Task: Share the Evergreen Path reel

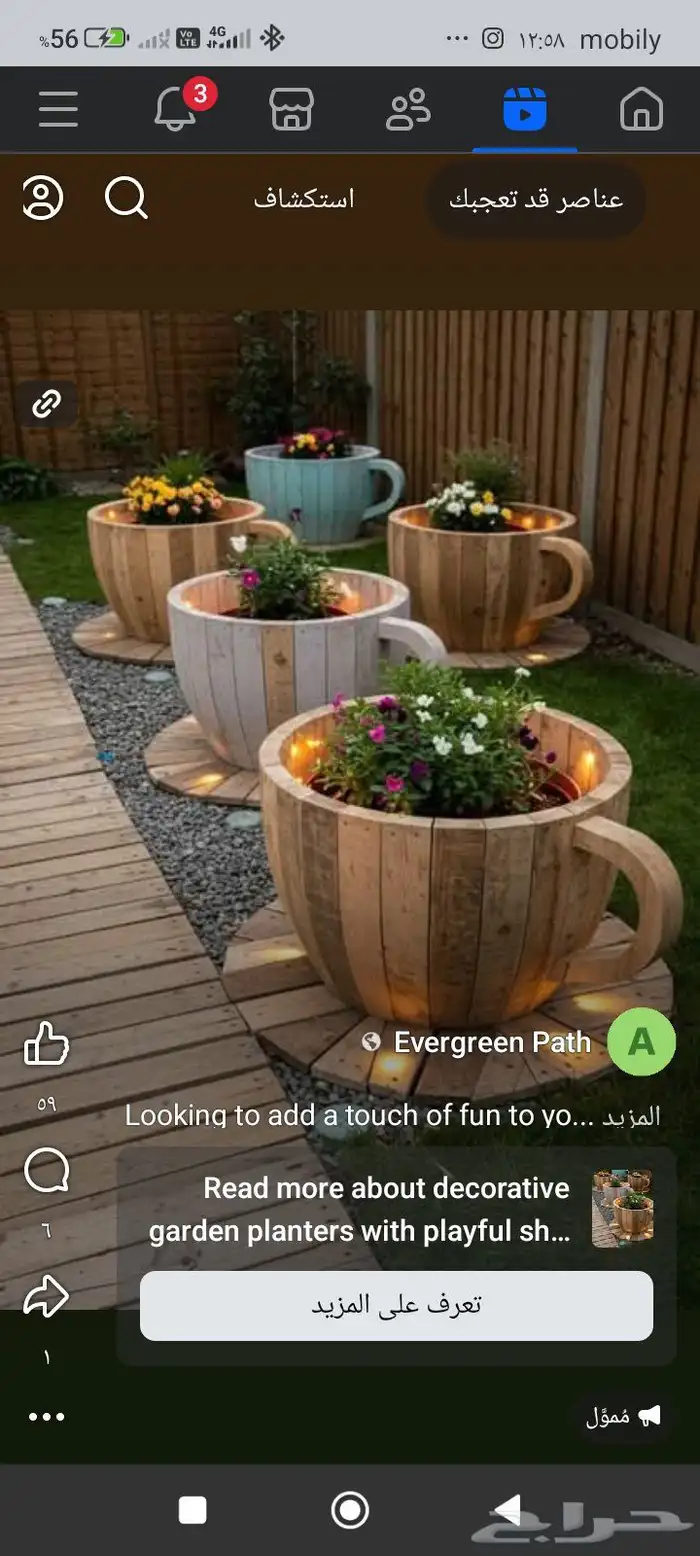Action: tap(46, 1298)
